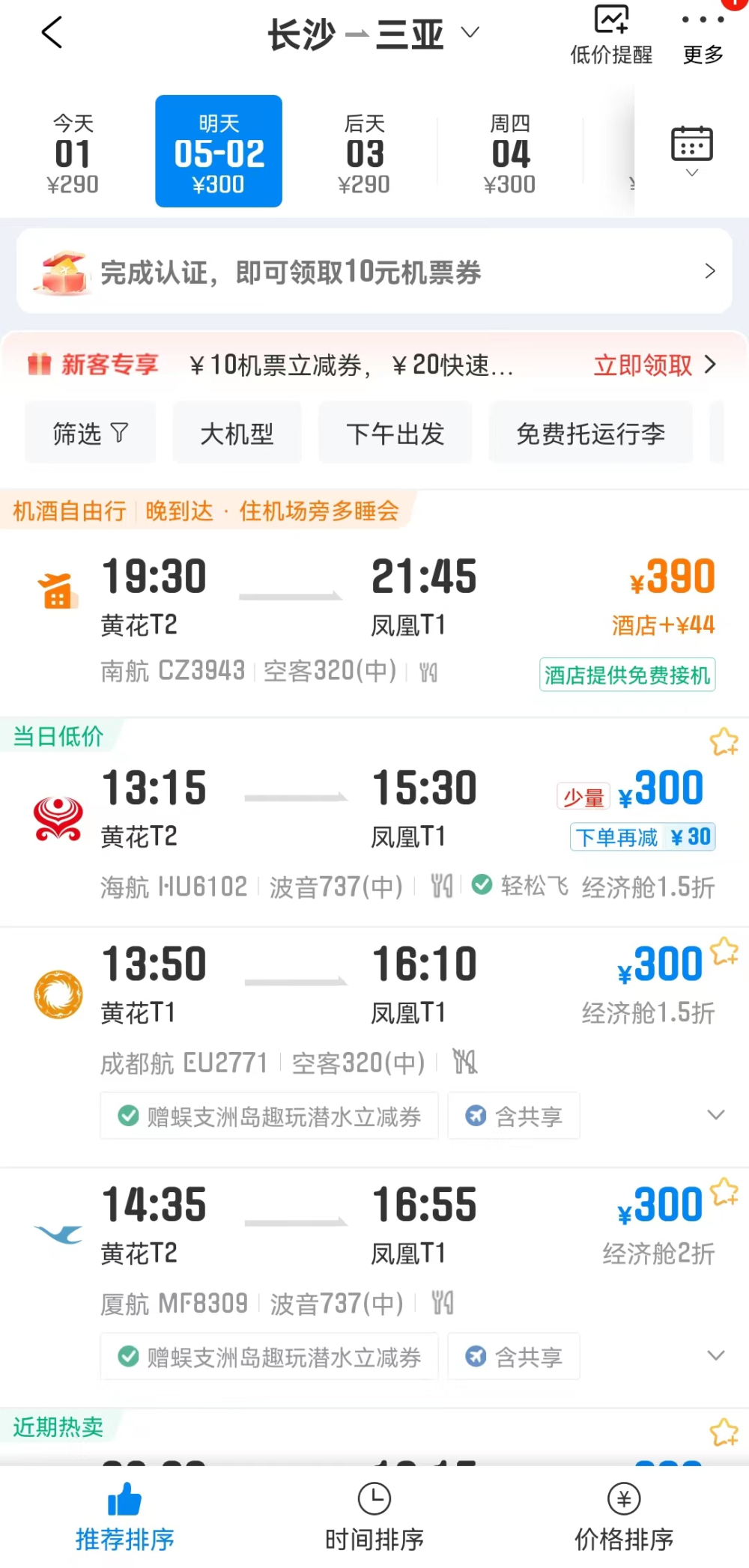This screenshot has height=1568, width=749.
Task: Open the 海航 HU6102 13:15 flight
Action: 374,824
